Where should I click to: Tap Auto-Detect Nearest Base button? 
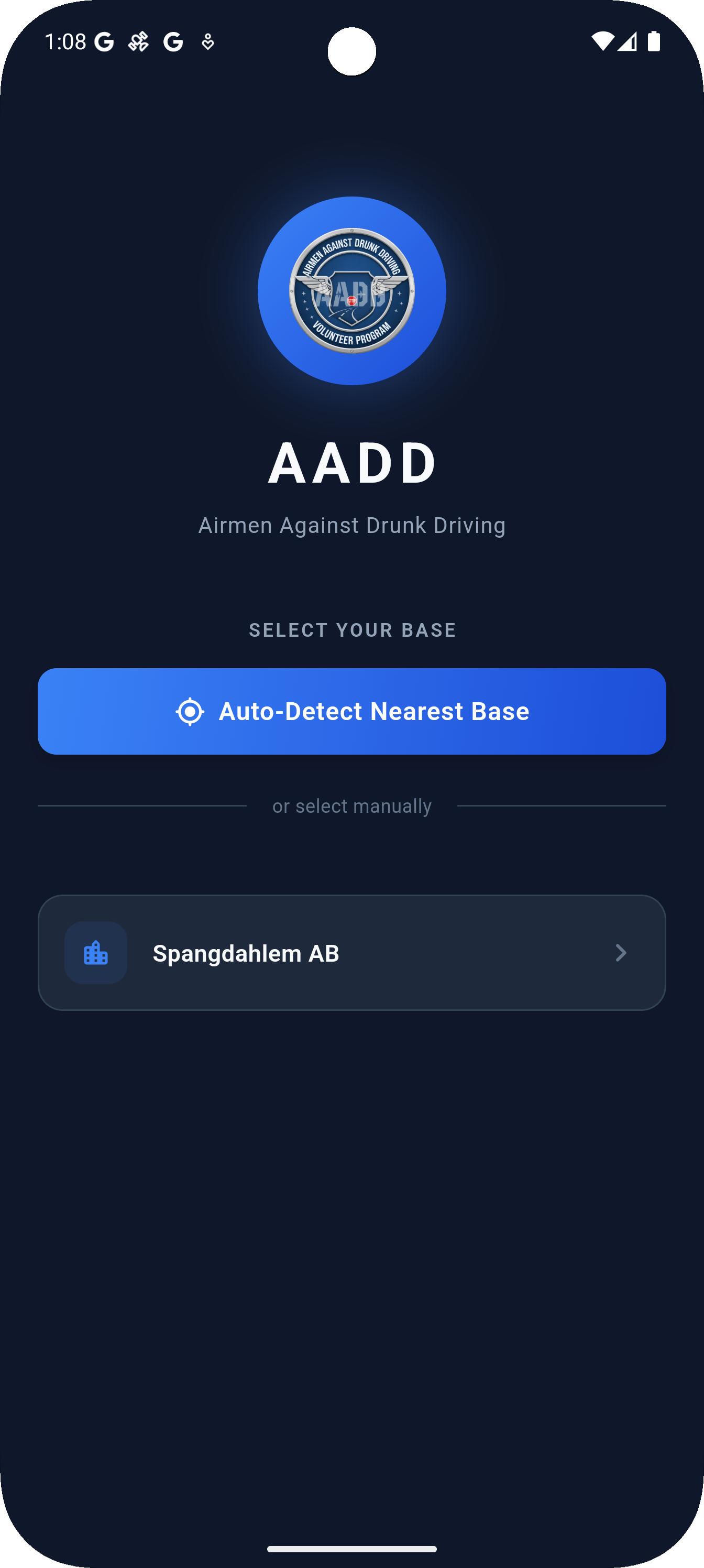[x=351, y=711]
